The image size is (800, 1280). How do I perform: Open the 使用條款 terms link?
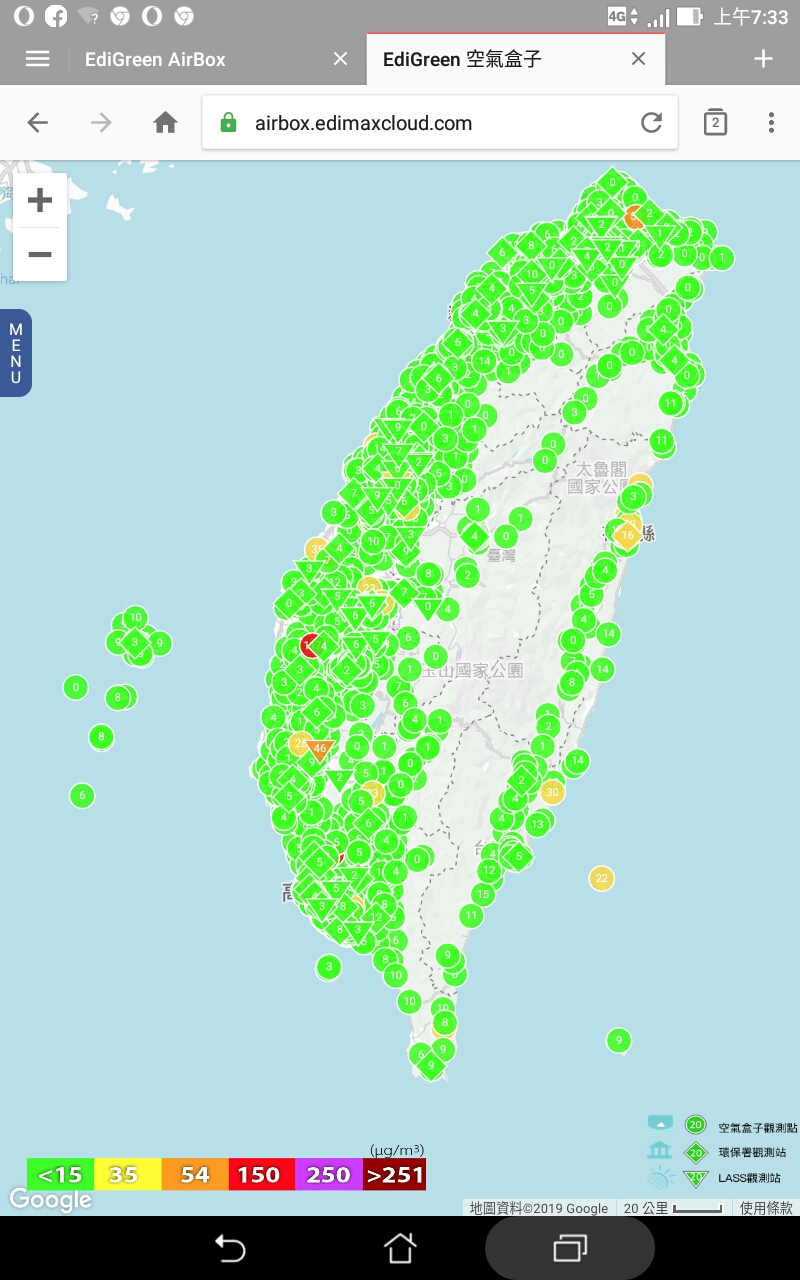(766, 1208)
